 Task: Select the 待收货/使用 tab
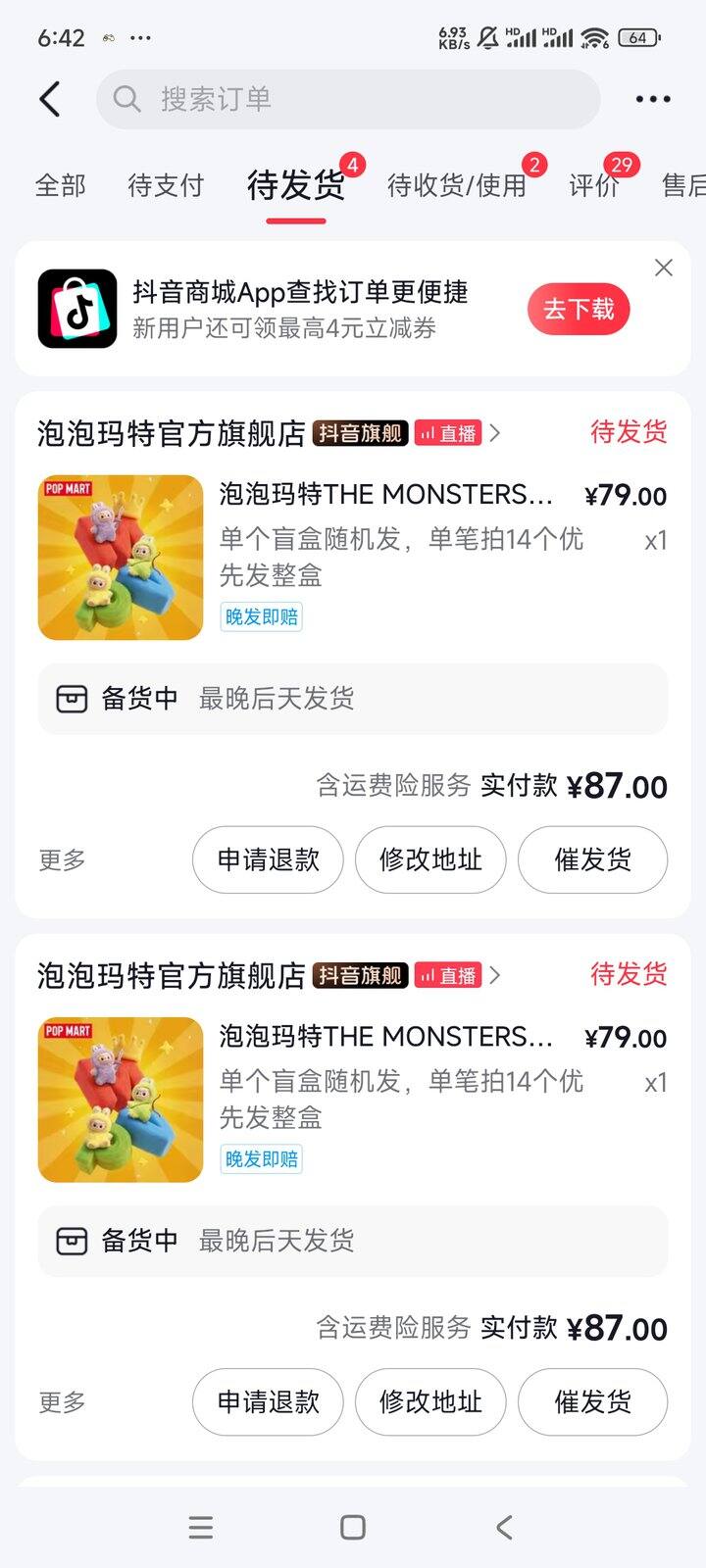point(457,185)
